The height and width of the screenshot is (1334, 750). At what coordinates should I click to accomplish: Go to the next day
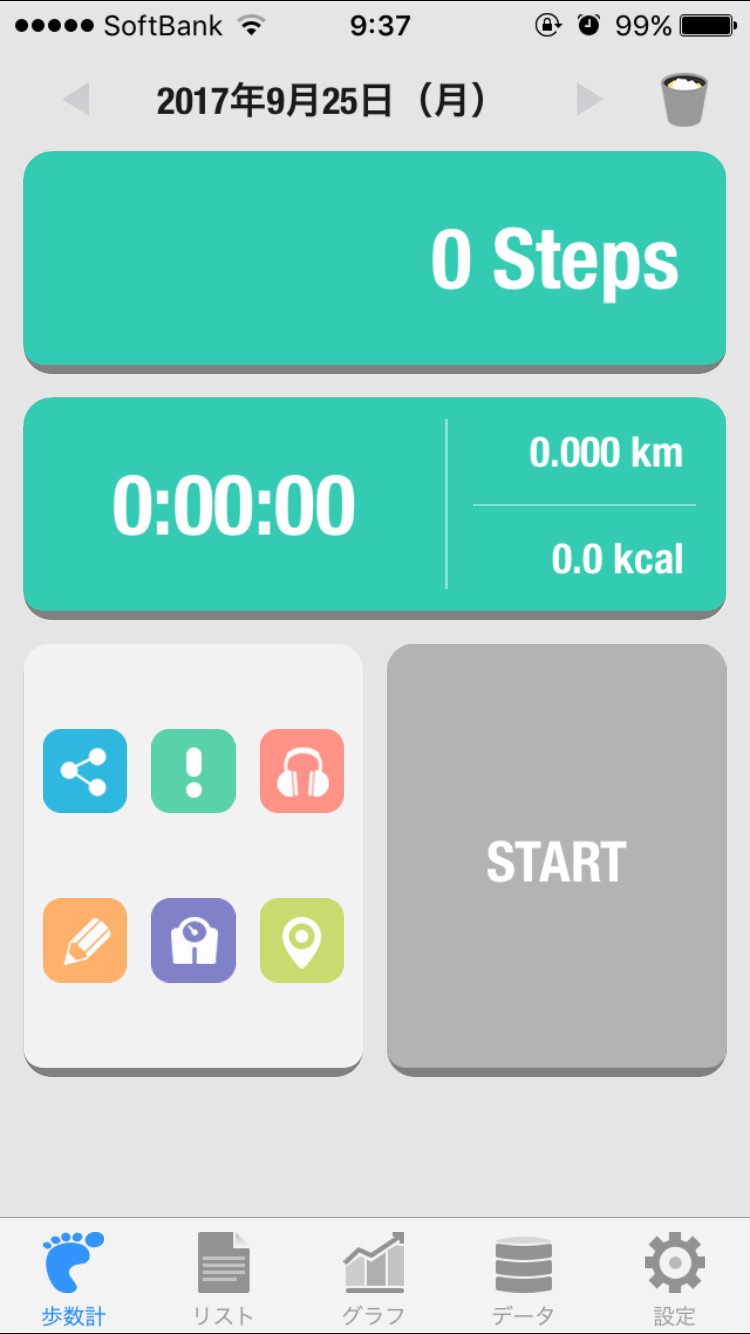pyautogui.click(x=589, y=100)
